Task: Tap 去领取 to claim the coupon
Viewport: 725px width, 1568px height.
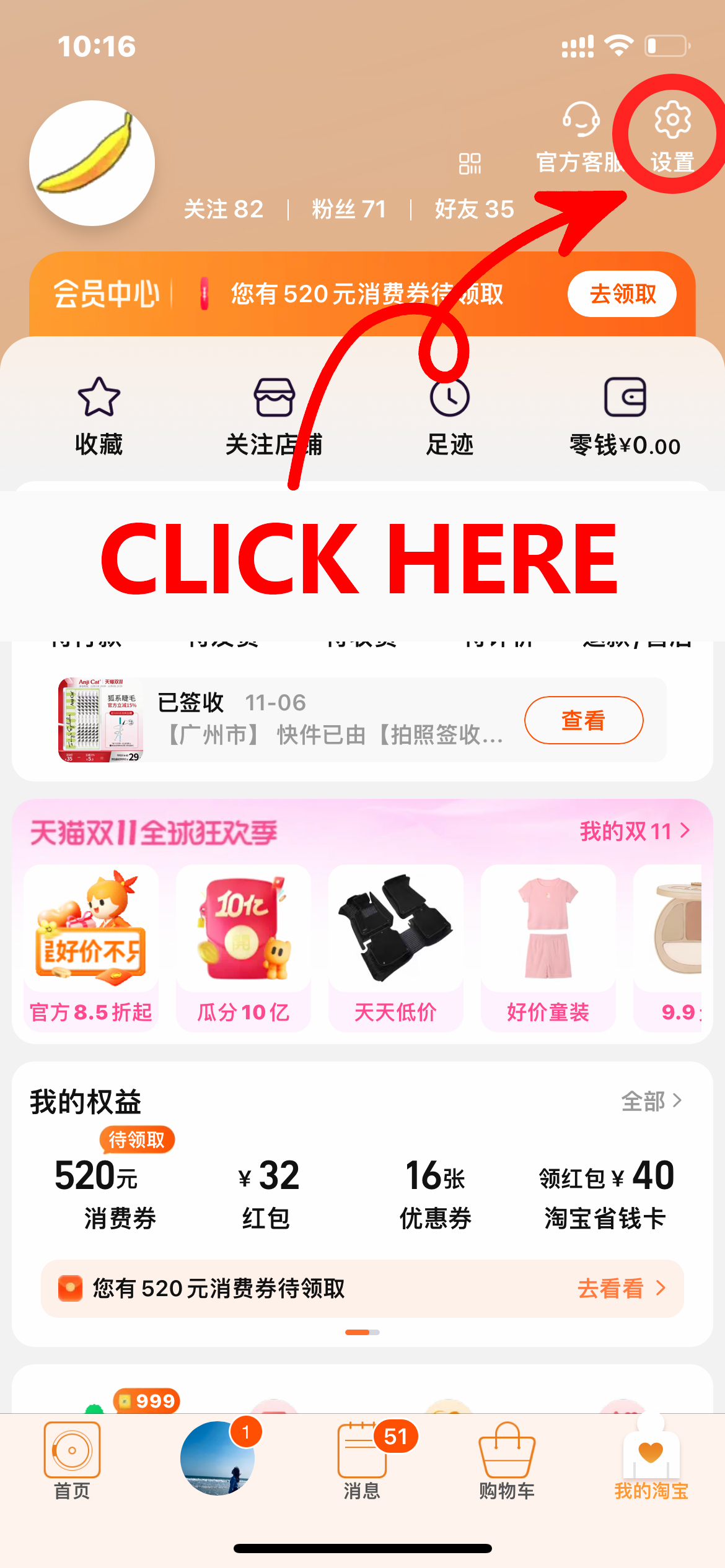Action: 622,294
